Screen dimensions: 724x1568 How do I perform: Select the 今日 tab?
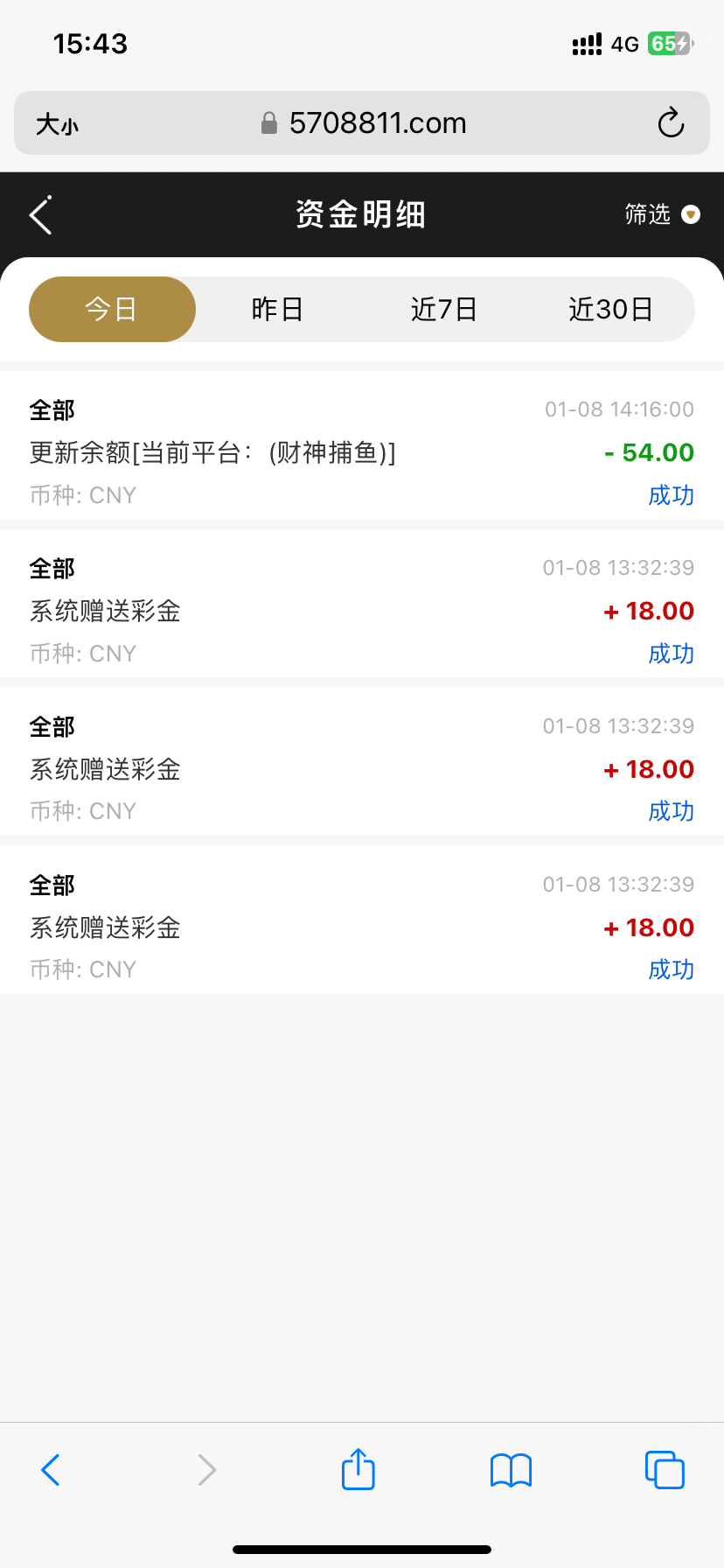click(112, 309)
